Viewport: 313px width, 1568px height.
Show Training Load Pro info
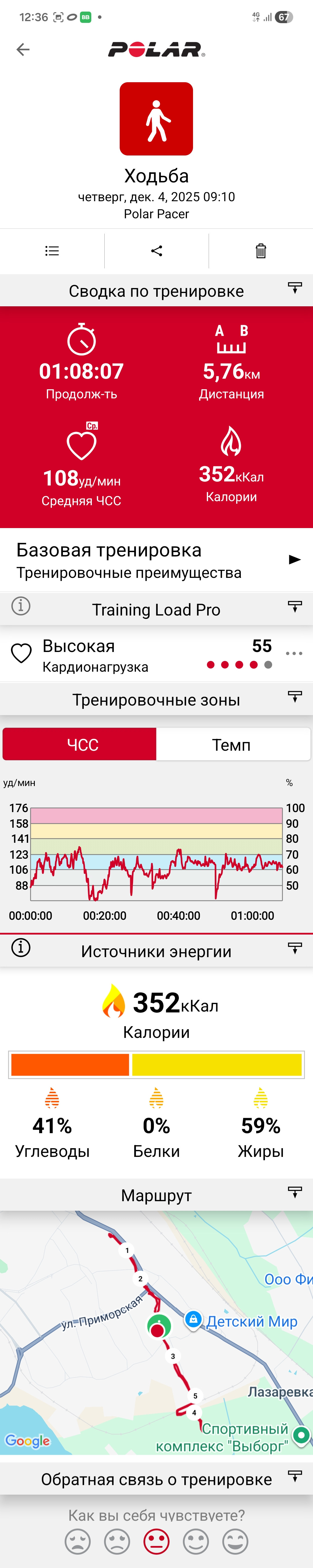21,606
